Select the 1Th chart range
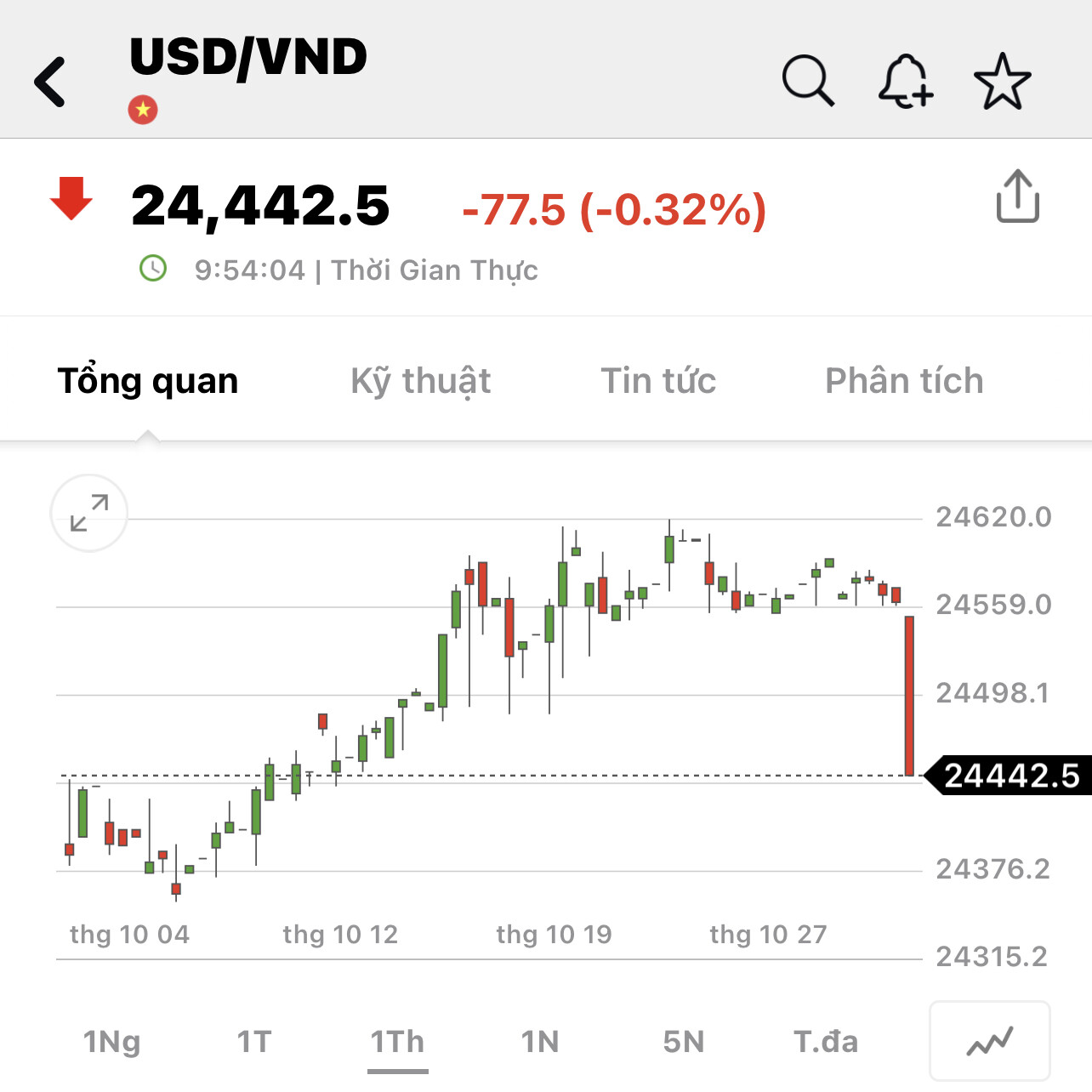The height and width of the screenshot is (1092, 1092). pyautogui.click(x=397, y=1042)
